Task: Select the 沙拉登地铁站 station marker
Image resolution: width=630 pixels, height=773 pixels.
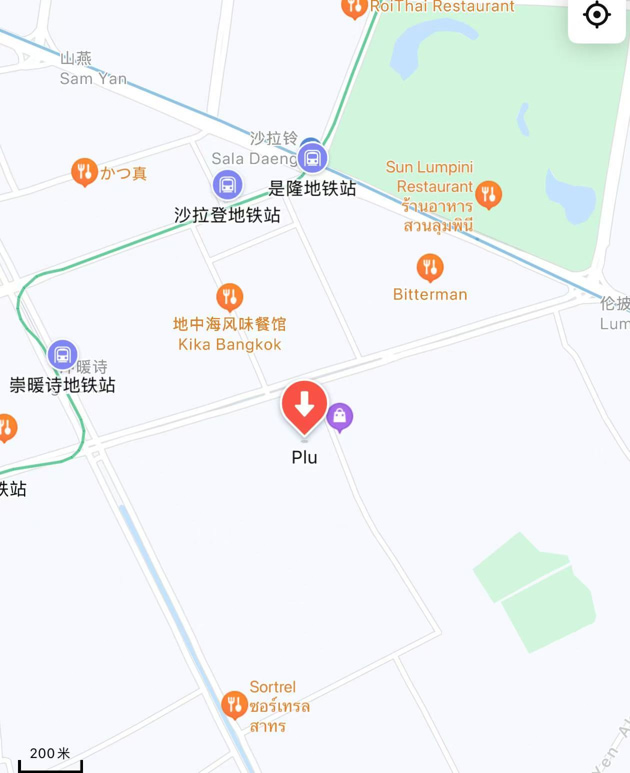Action: tap(227, 185)
